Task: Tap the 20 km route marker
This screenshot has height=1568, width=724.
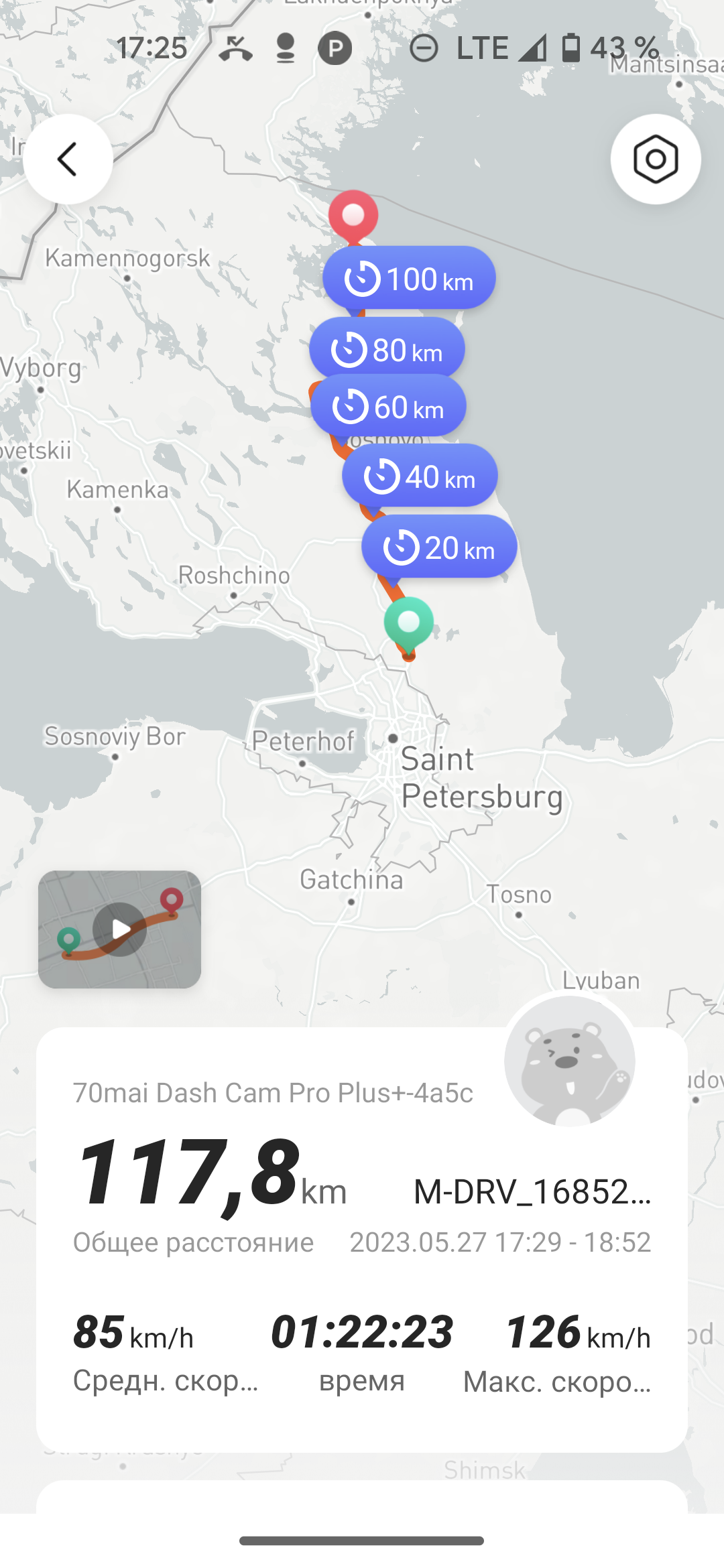Action: (x=439, y=547)
